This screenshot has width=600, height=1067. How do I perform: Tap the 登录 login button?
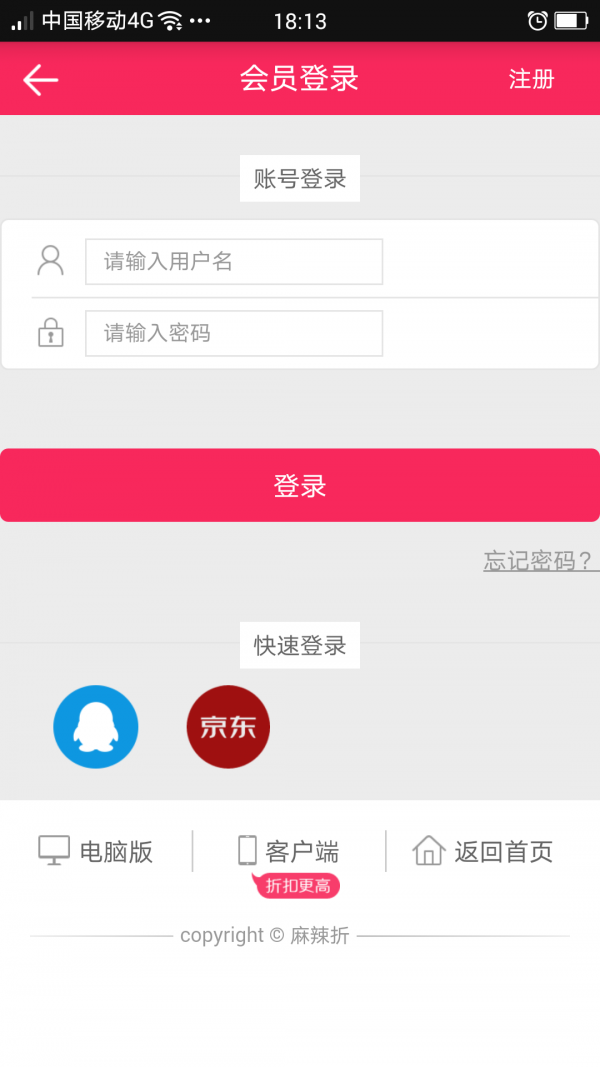(300, 485)
